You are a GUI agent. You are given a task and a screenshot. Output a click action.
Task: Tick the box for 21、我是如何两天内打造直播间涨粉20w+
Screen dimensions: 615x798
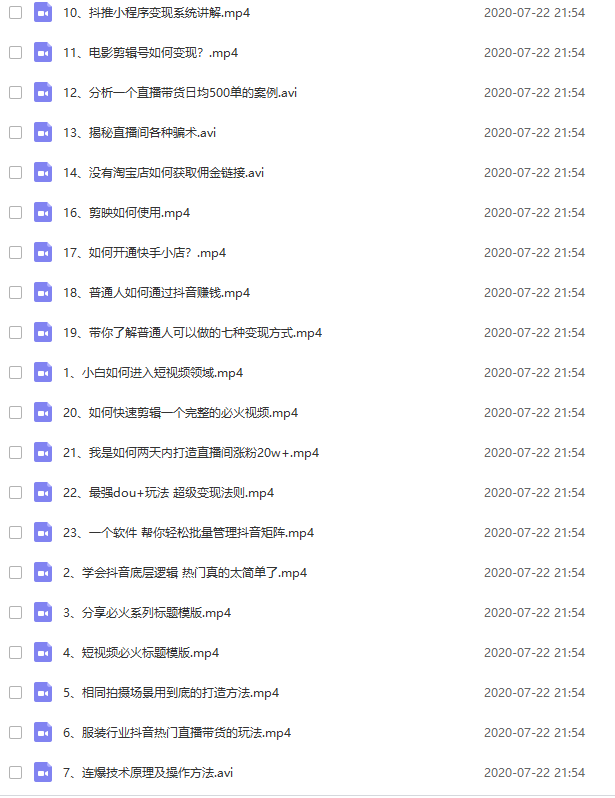(x=15, y=452)
